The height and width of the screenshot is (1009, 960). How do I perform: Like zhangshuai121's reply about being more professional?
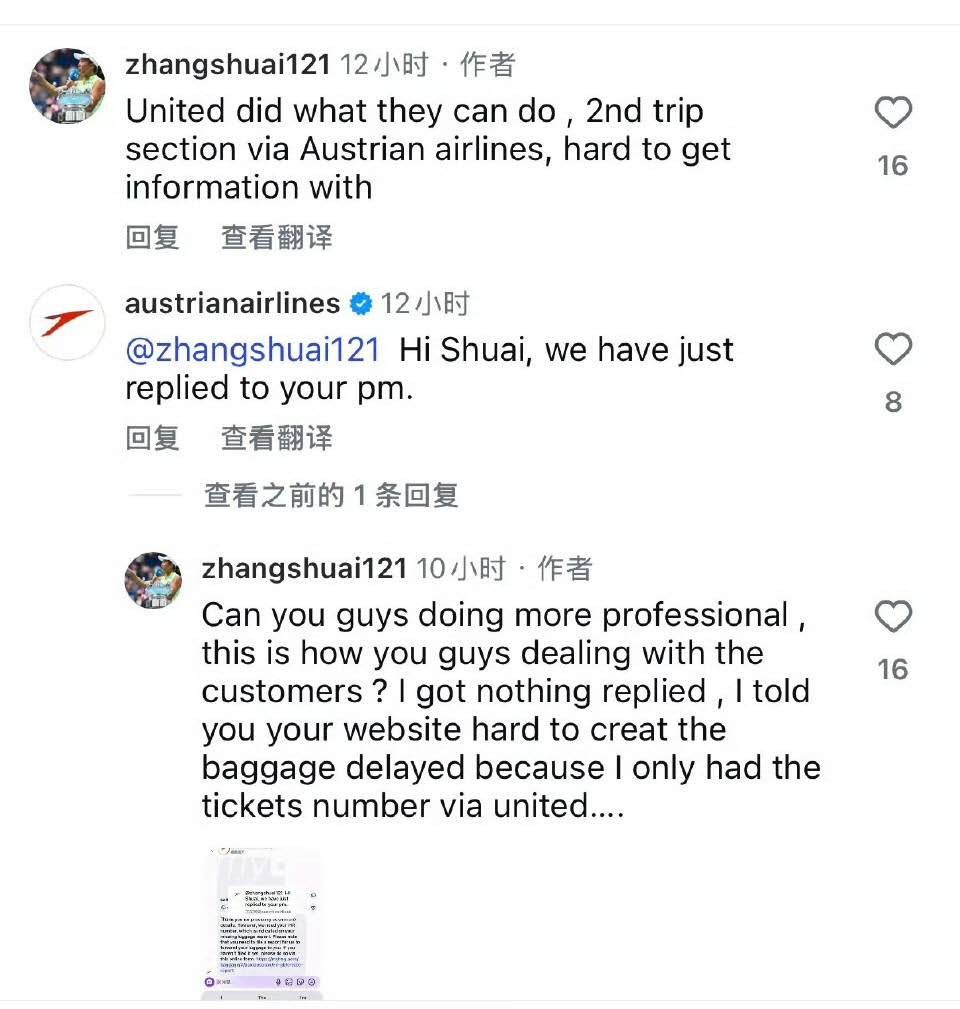tap(893, 617)
